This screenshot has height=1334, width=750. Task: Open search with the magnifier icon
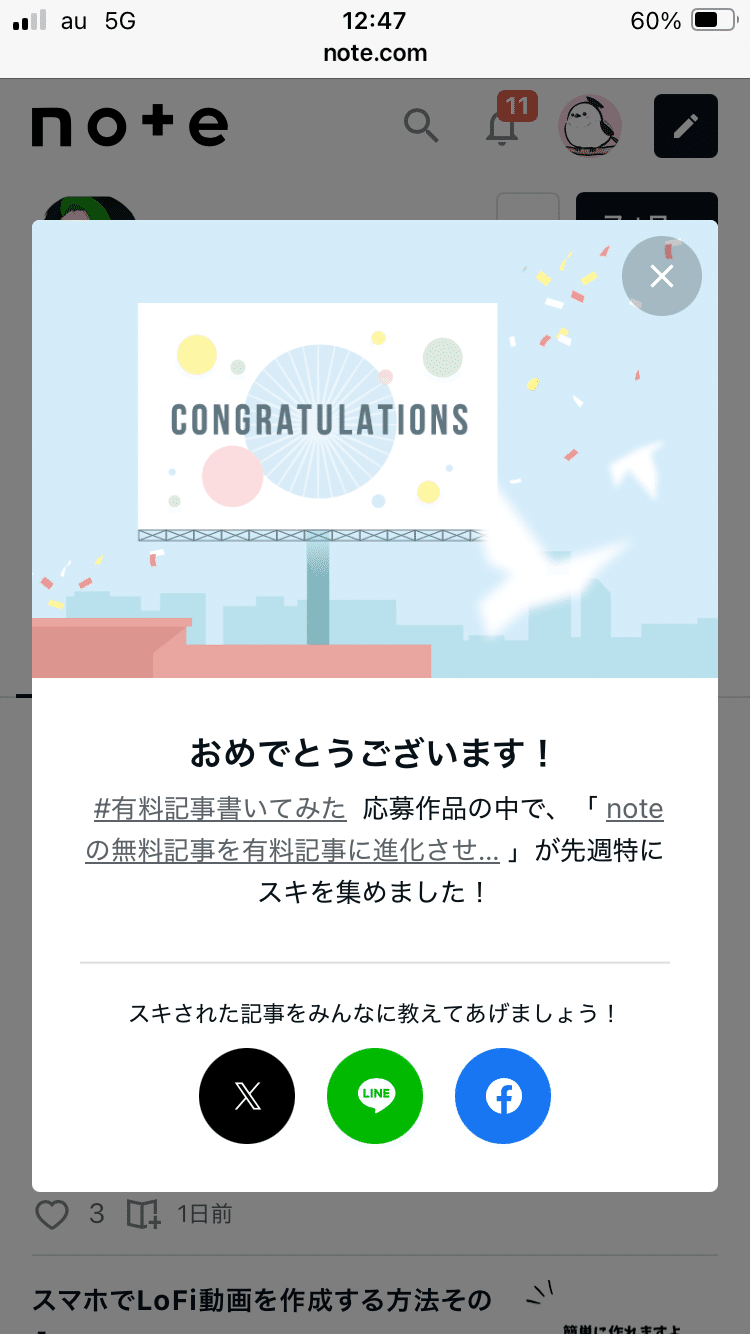click(x=421, y=126)
